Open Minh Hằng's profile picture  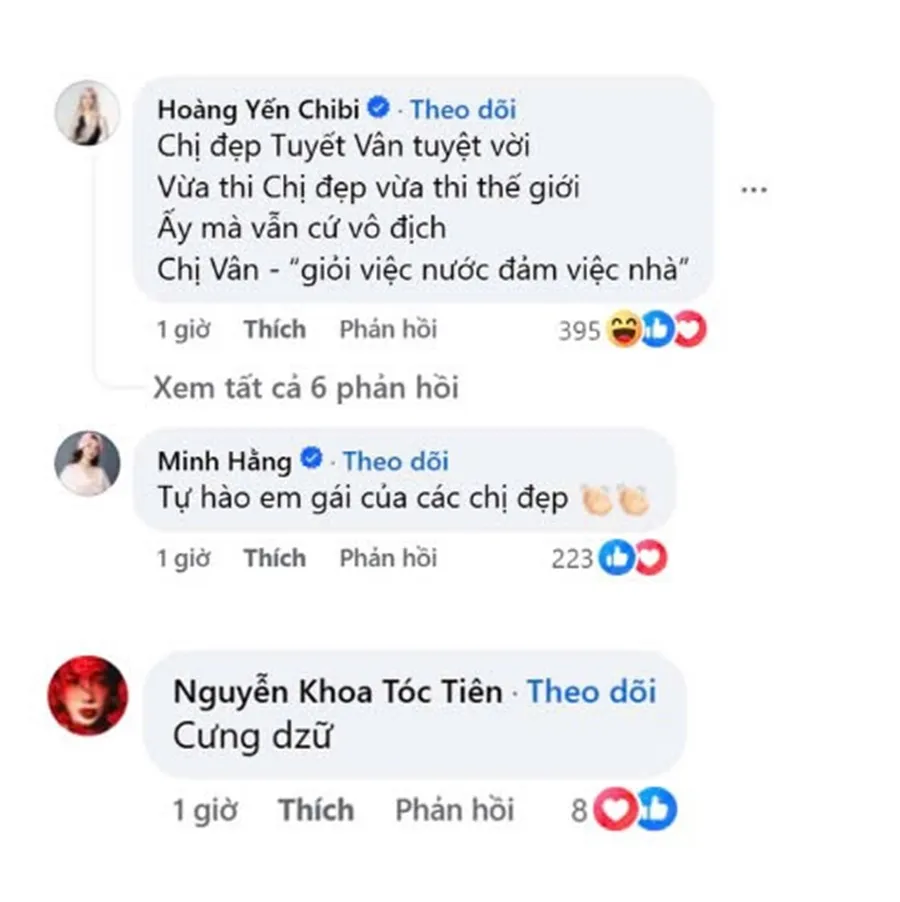click(x=87, y=464)
